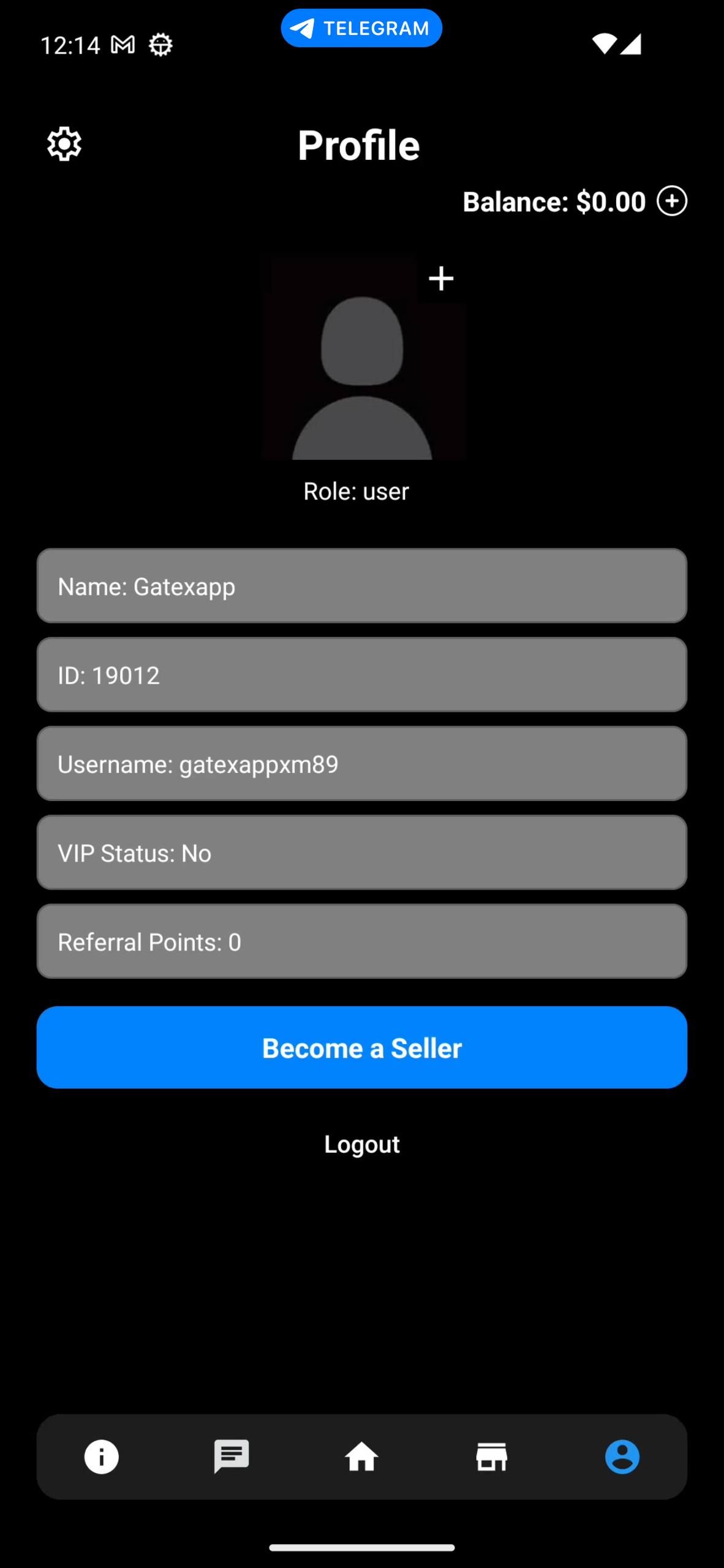Tap the Referral Points field

[x=362, y=941]
